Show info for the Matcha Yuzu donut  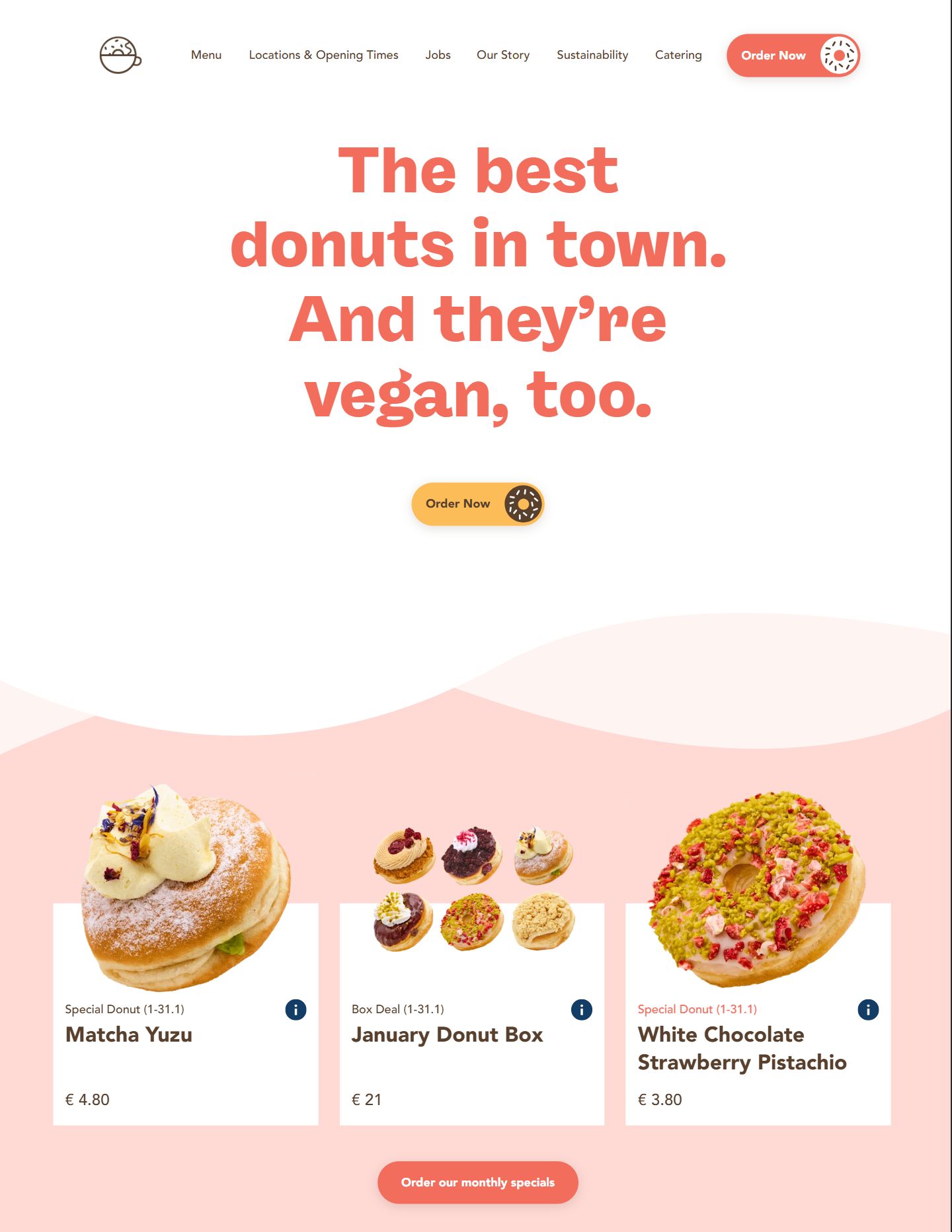tap(296, 1009)
